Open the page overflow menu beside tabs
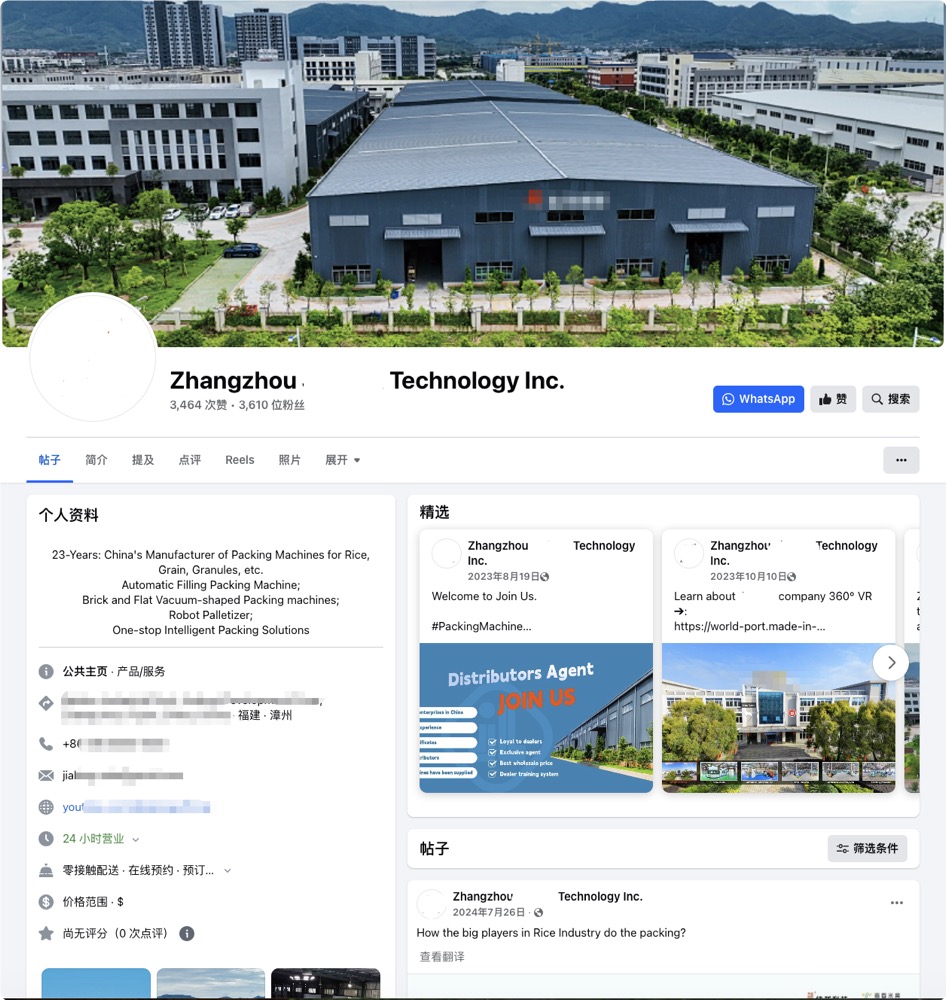Image resolution: width=946 pixels, height=1000 pixels. coord(900,460)
